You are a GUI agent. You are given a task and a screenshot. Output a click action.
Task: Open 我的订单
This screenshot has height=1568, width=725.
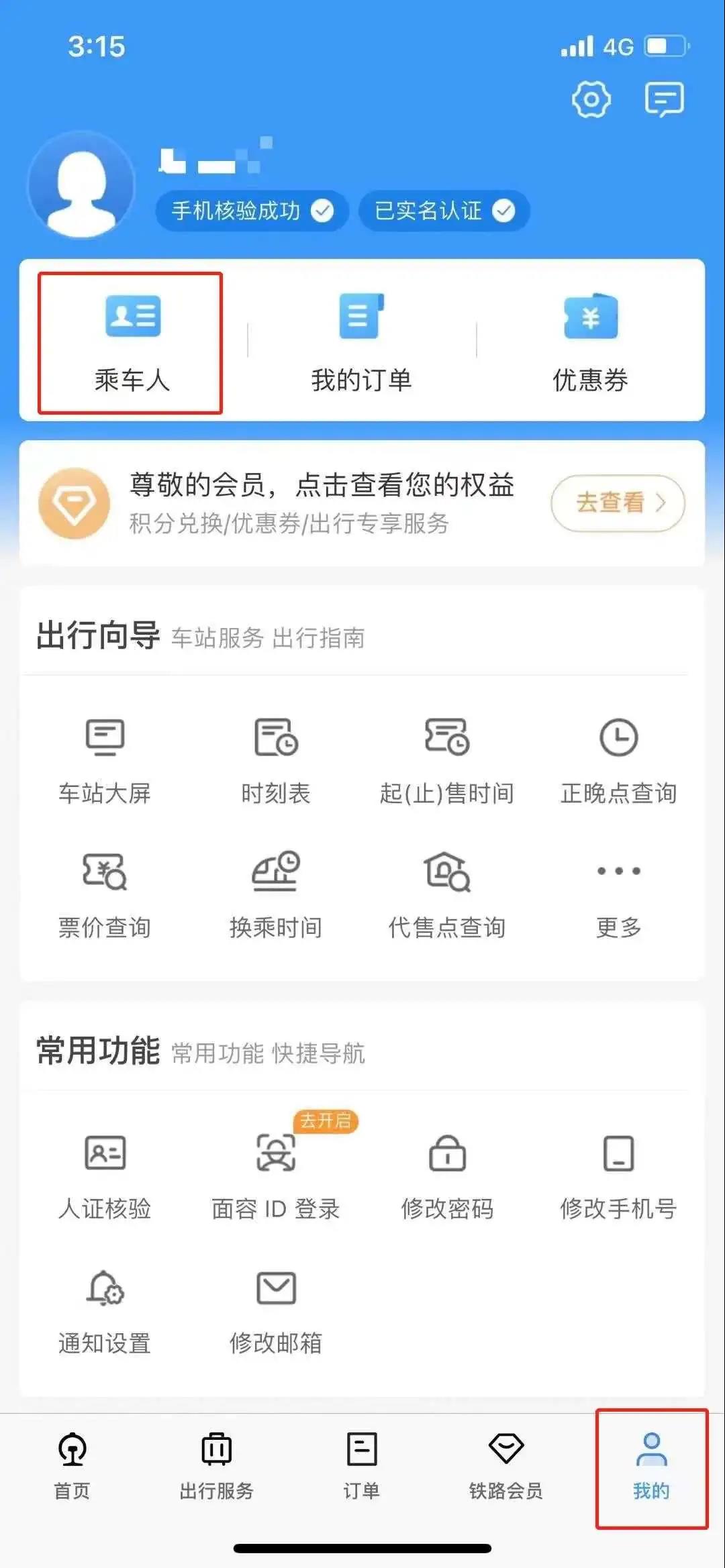(361, 343)
